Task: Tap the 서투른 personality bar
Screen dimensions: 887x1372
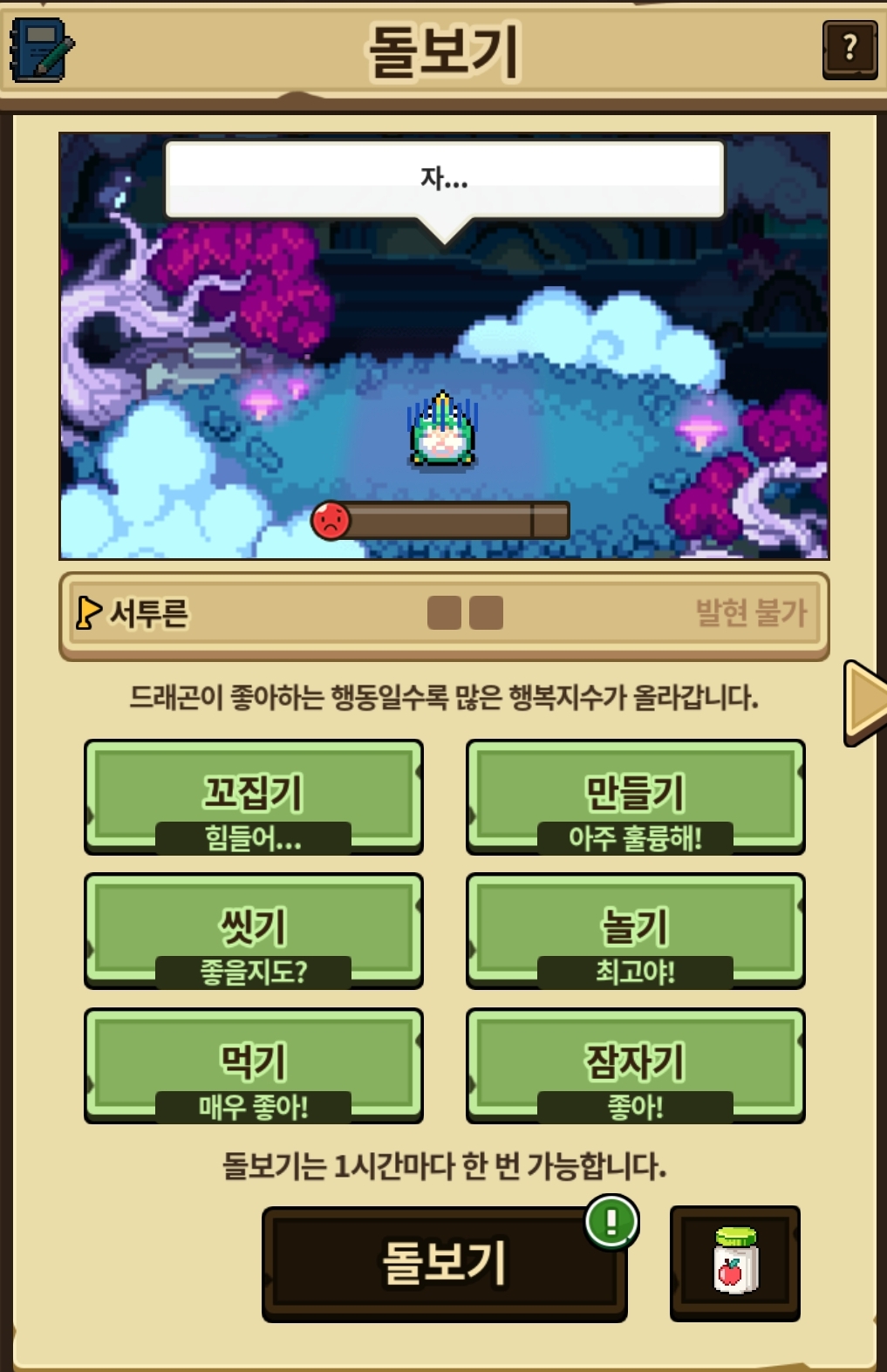Action: (x=444, y=616)
